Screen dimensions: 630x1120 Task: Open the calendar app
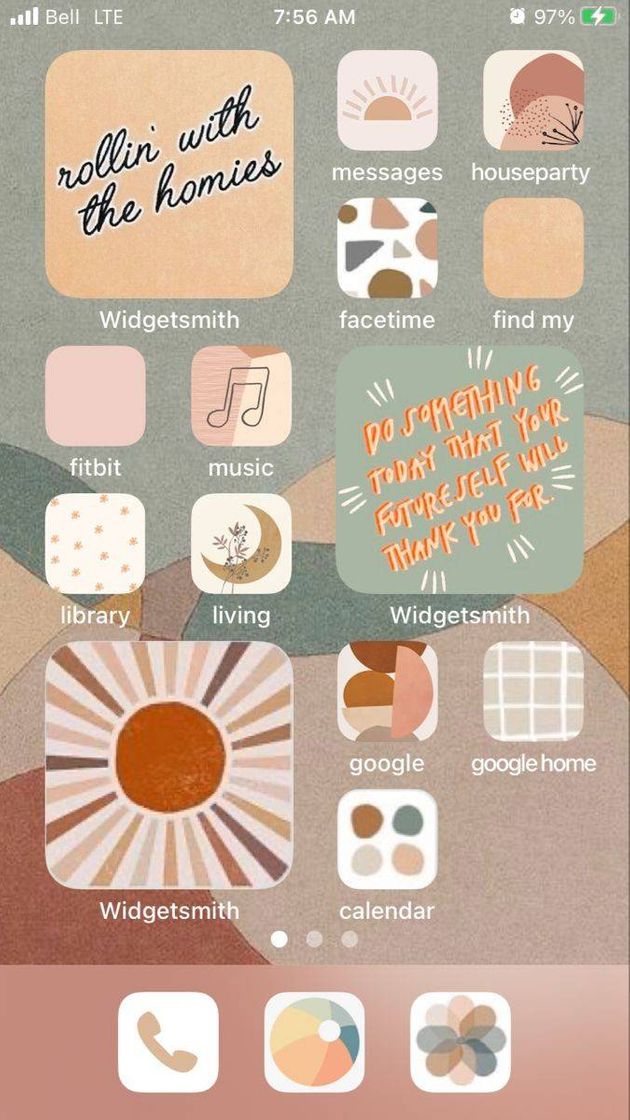387,840
